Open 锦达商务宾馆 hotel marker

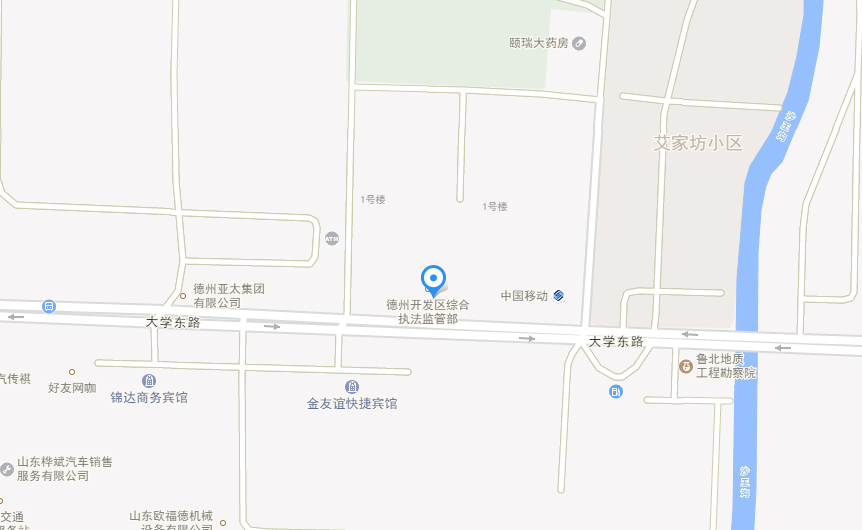coord(149,381)
